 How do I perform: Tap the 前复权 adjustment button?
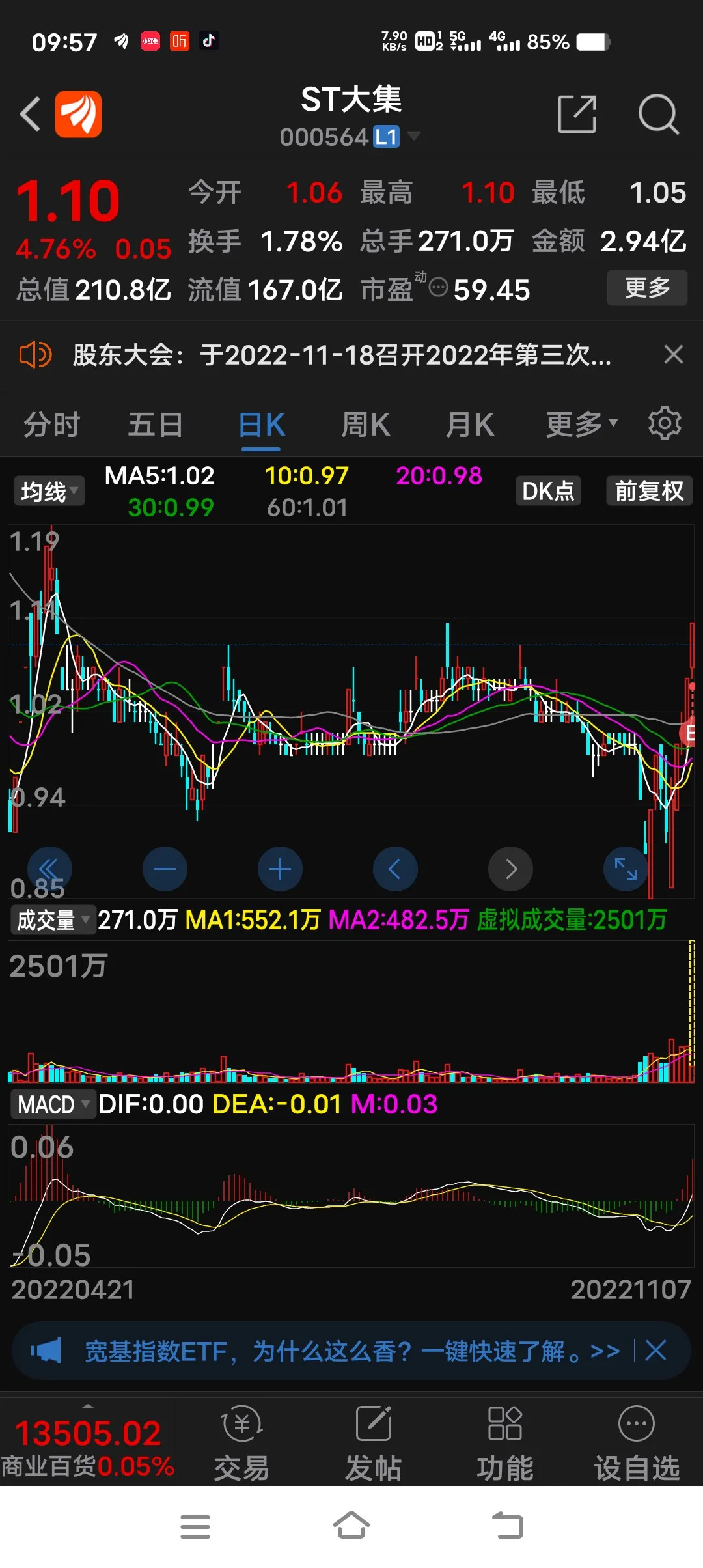click(649, 491)
